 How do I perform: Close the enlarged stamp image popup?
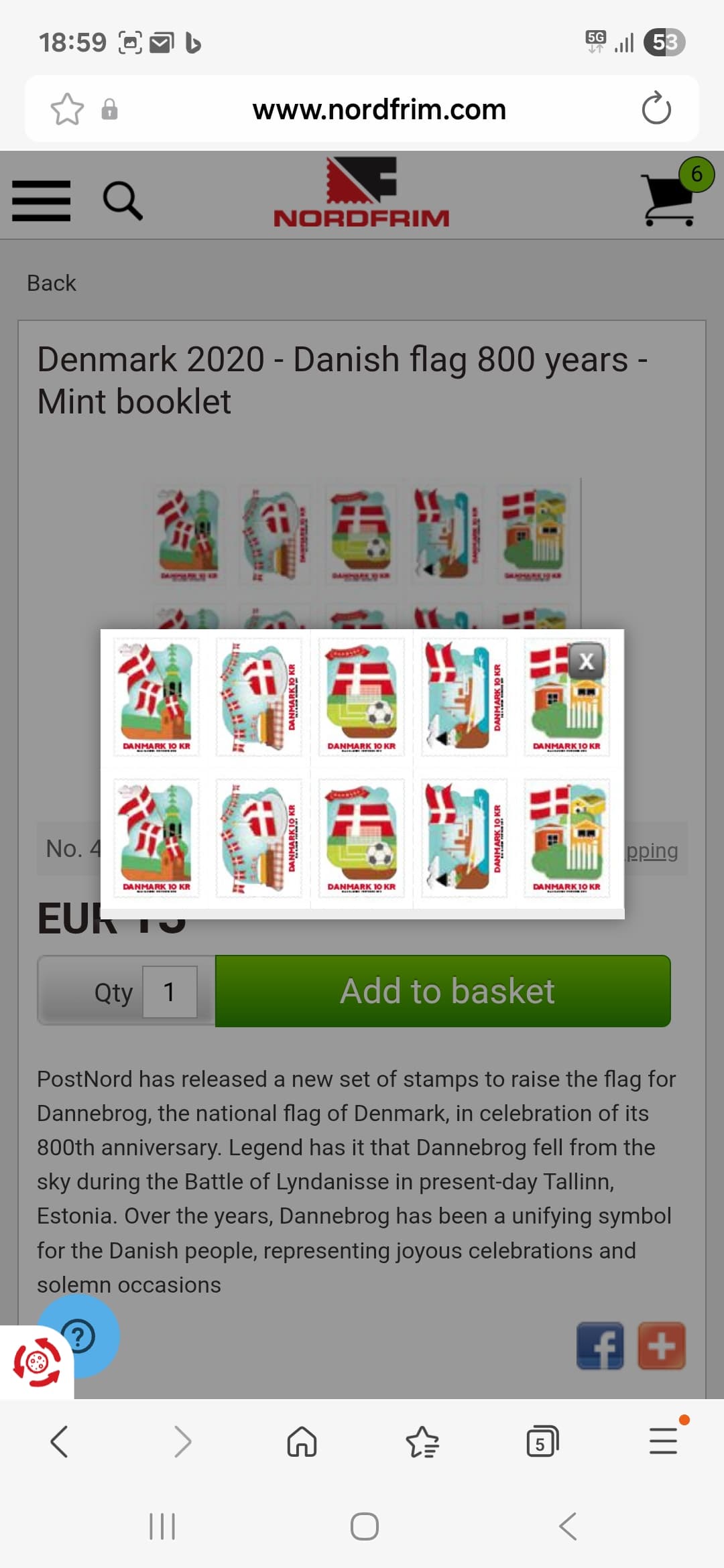coord(587,661)
